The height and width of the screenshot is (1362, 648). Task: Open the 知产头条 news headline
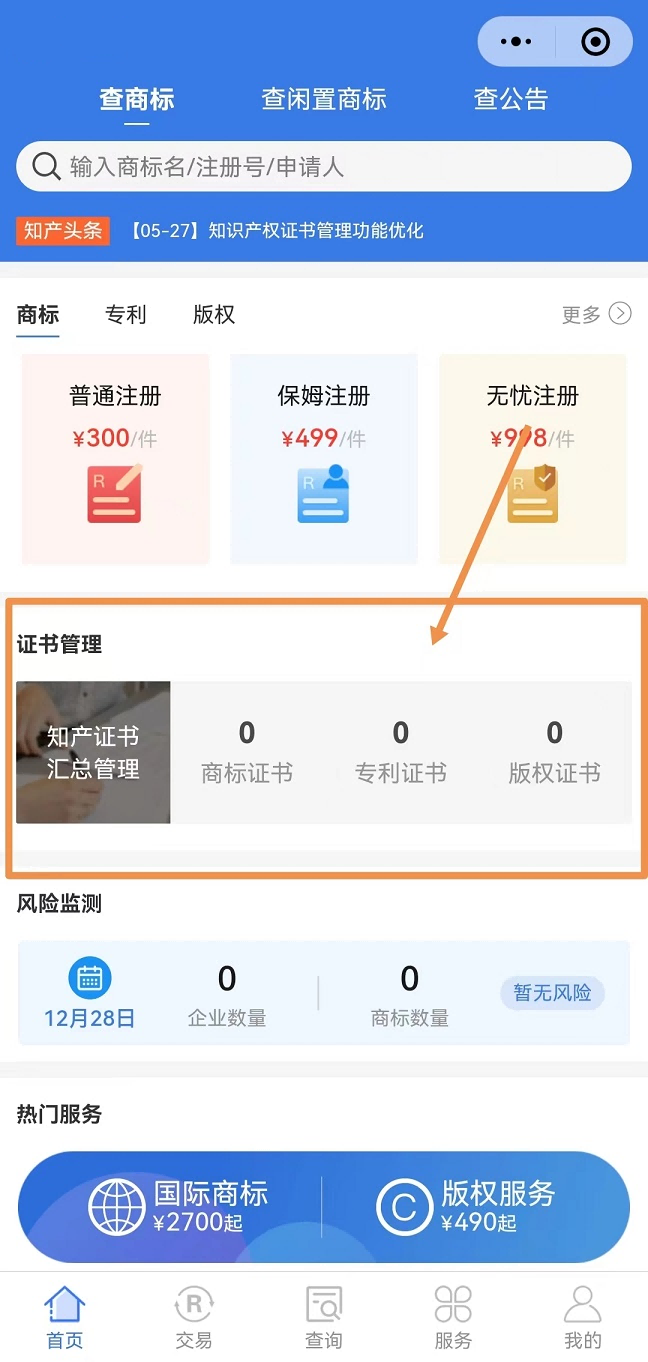[316, 231]
